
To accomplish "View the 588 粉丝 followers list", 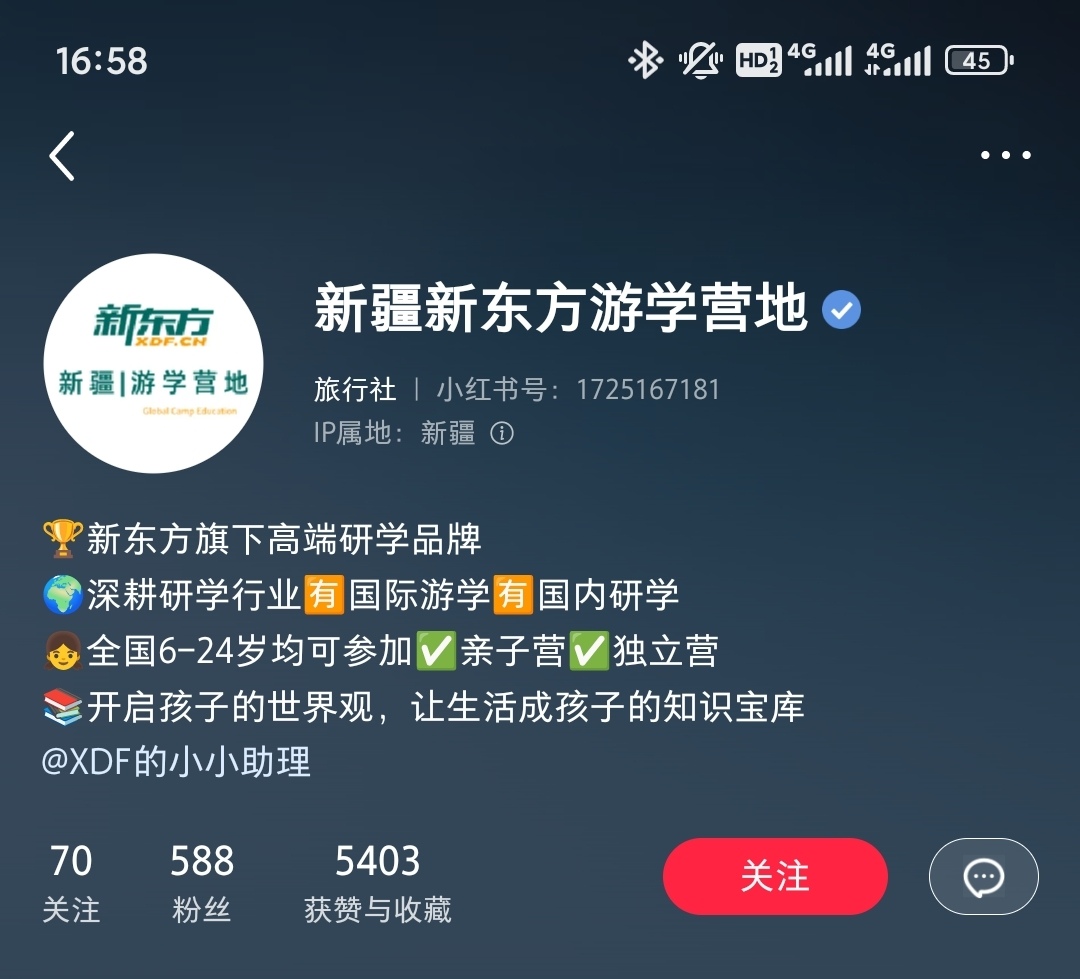I will pos(201,882).
